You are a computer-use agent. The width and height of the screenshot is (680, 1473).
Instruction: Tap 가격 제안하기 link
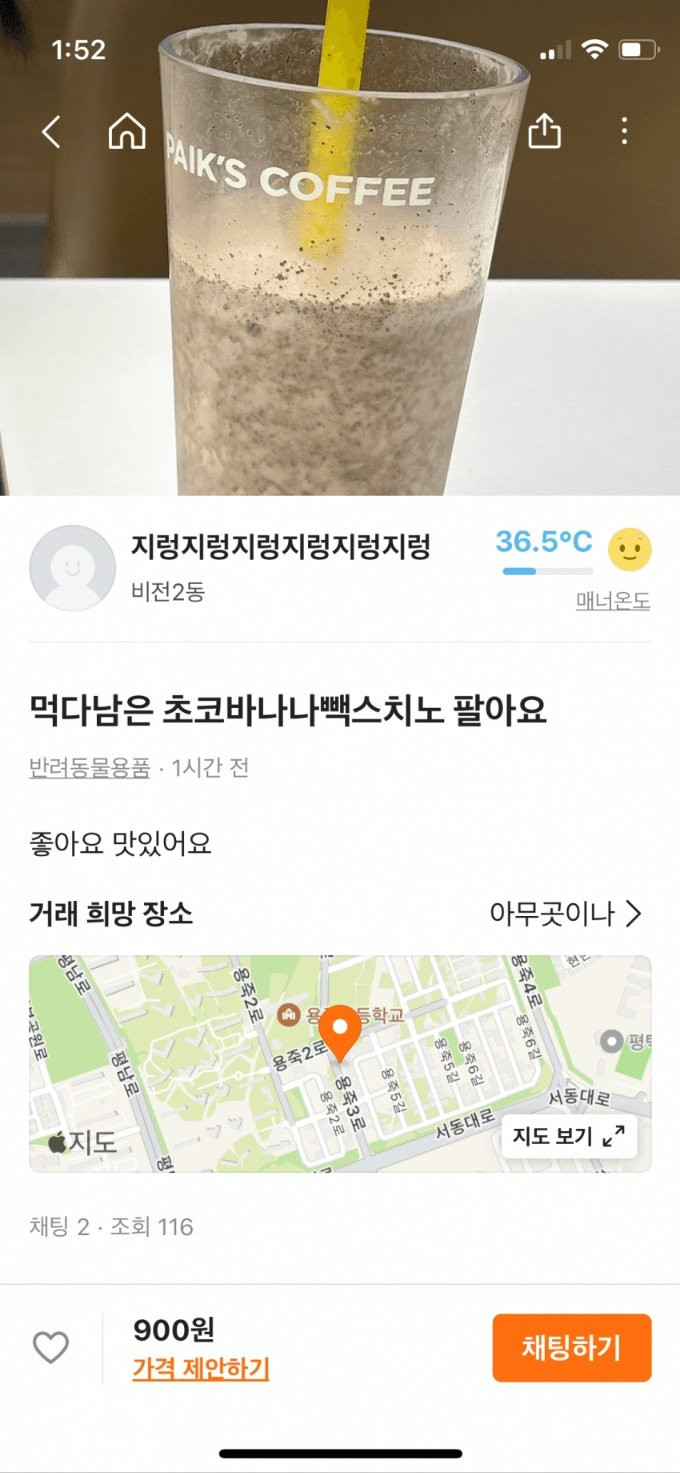(x=200, y=1369)
